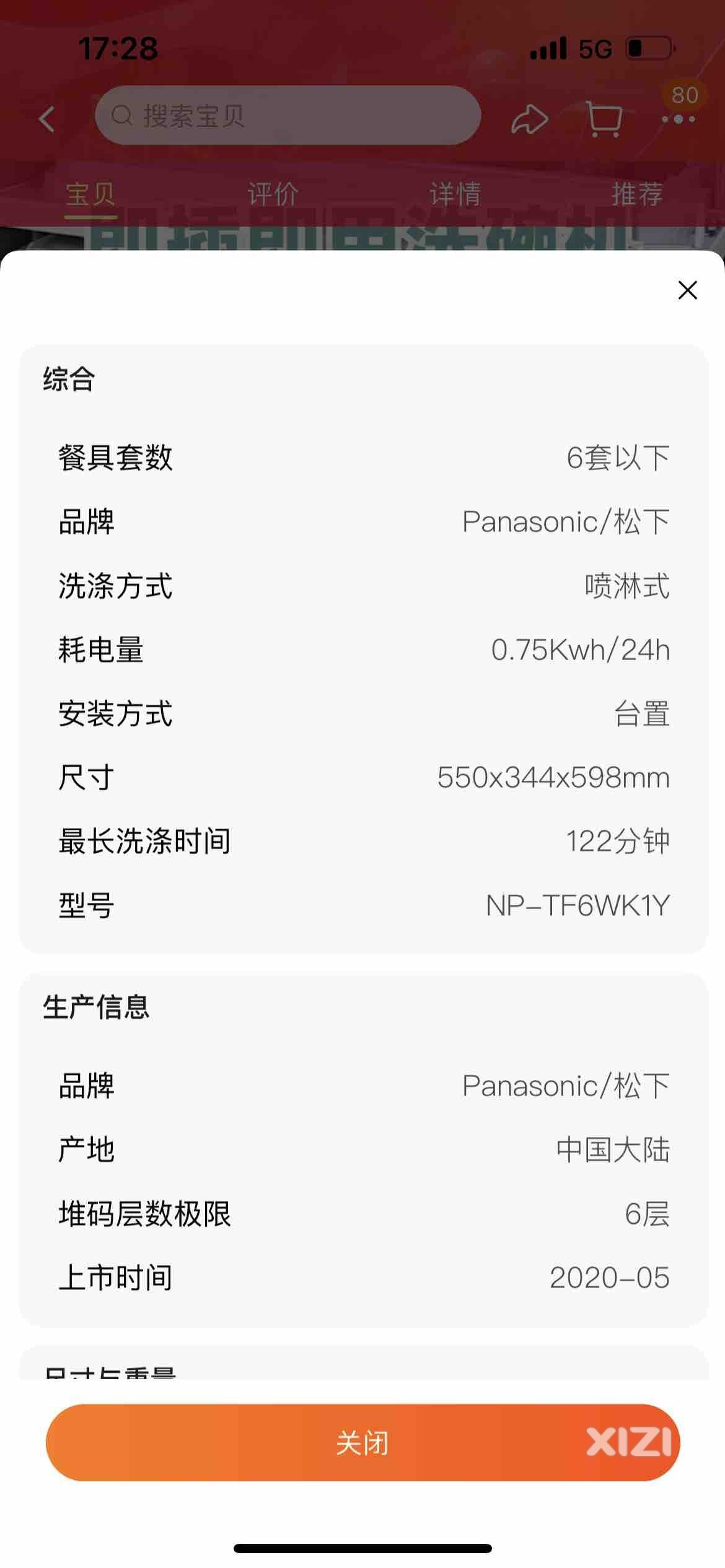Switch to the 详情 tab
Image resolution: width=725 pixels, height=1568 pixels.
[455, 194]
